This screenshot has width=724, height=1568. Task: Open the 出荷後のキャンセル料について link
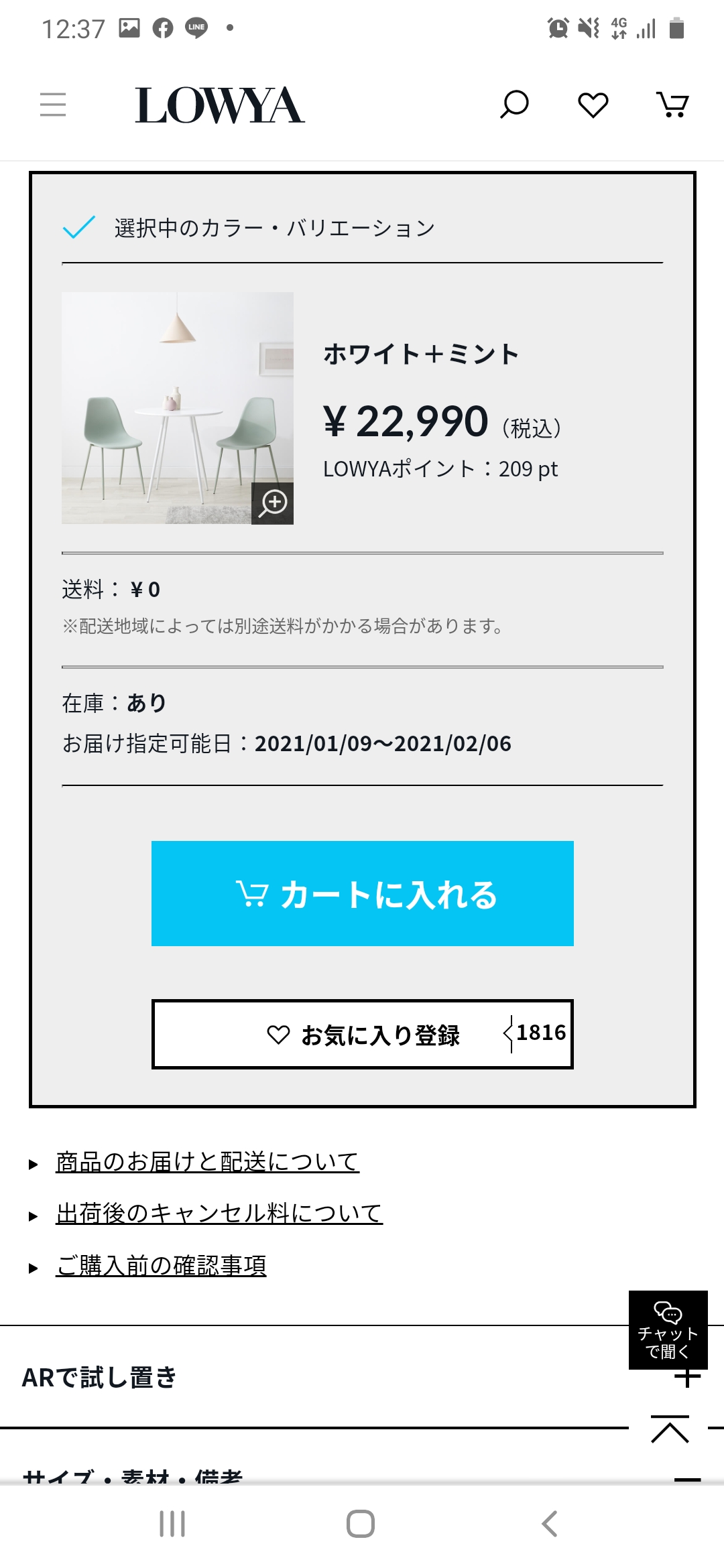coord(219,1213)
